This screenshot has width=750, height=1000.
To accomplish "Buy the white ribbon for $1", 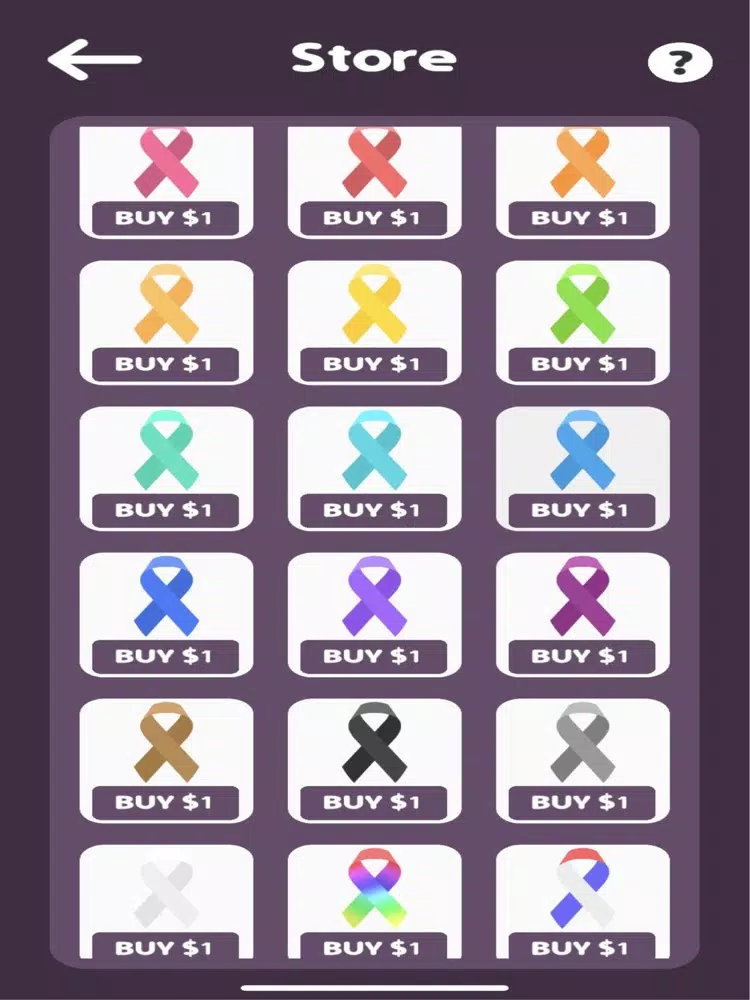I will [165, 946].
